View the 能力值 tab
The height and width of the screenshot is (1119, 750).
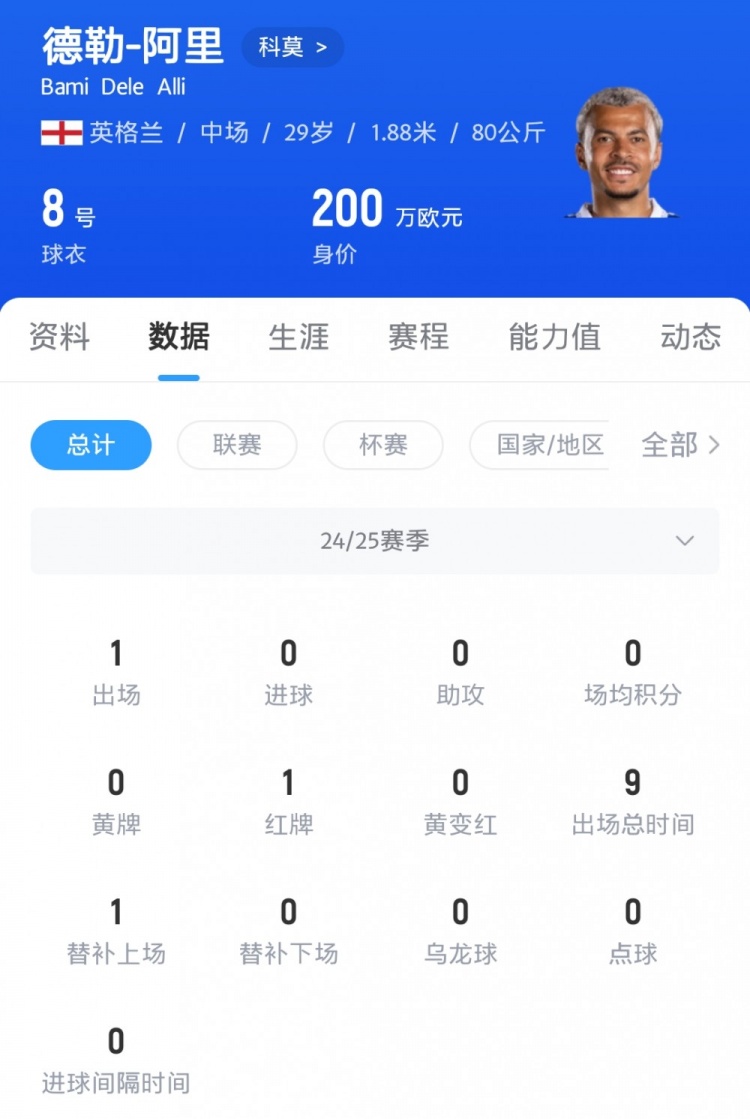tap(553, 338)
